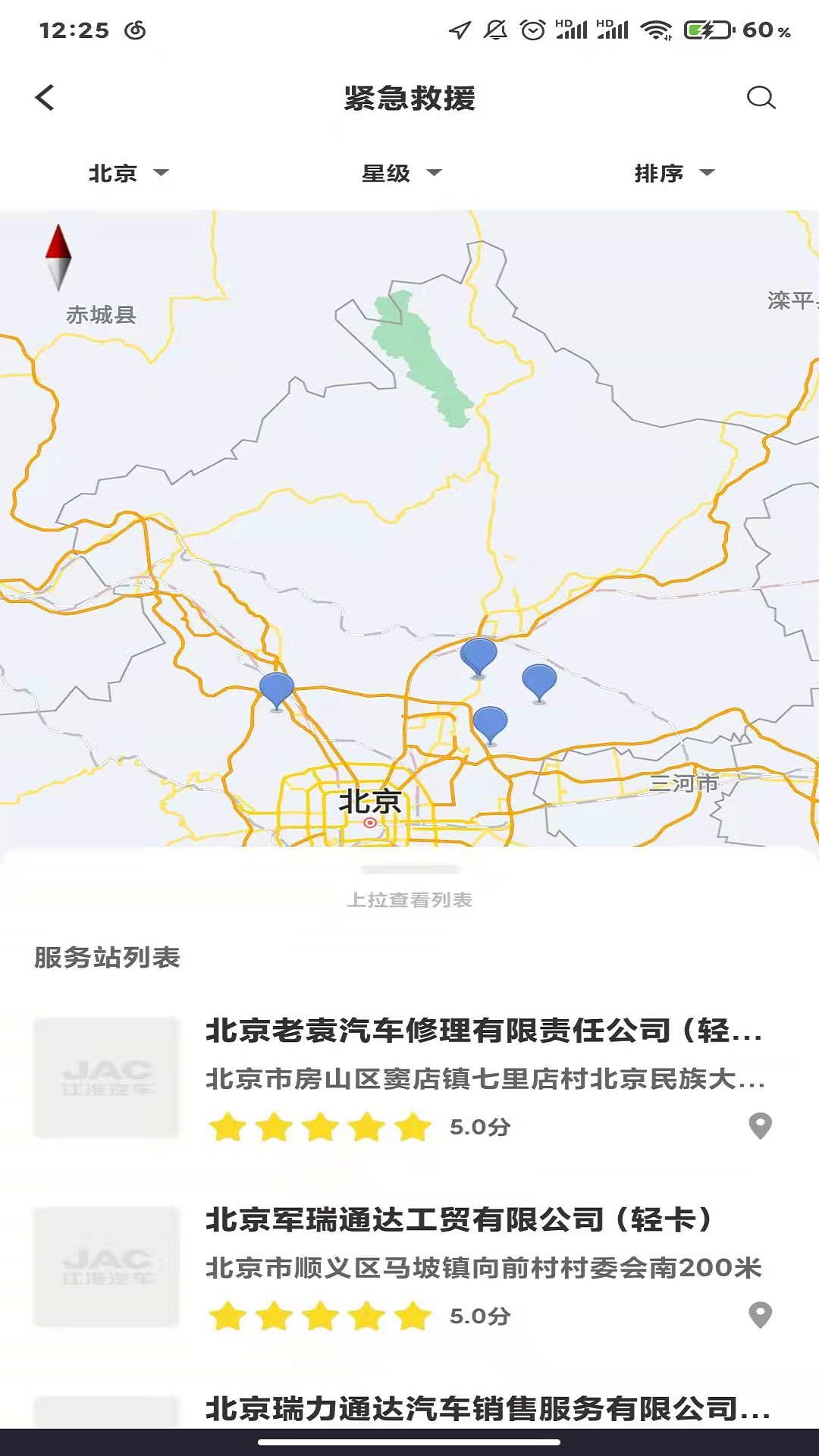Tap the blue marker below the top cluster
The width and height of the screenshot is (819, 1456).
click(x=491, y=720)
